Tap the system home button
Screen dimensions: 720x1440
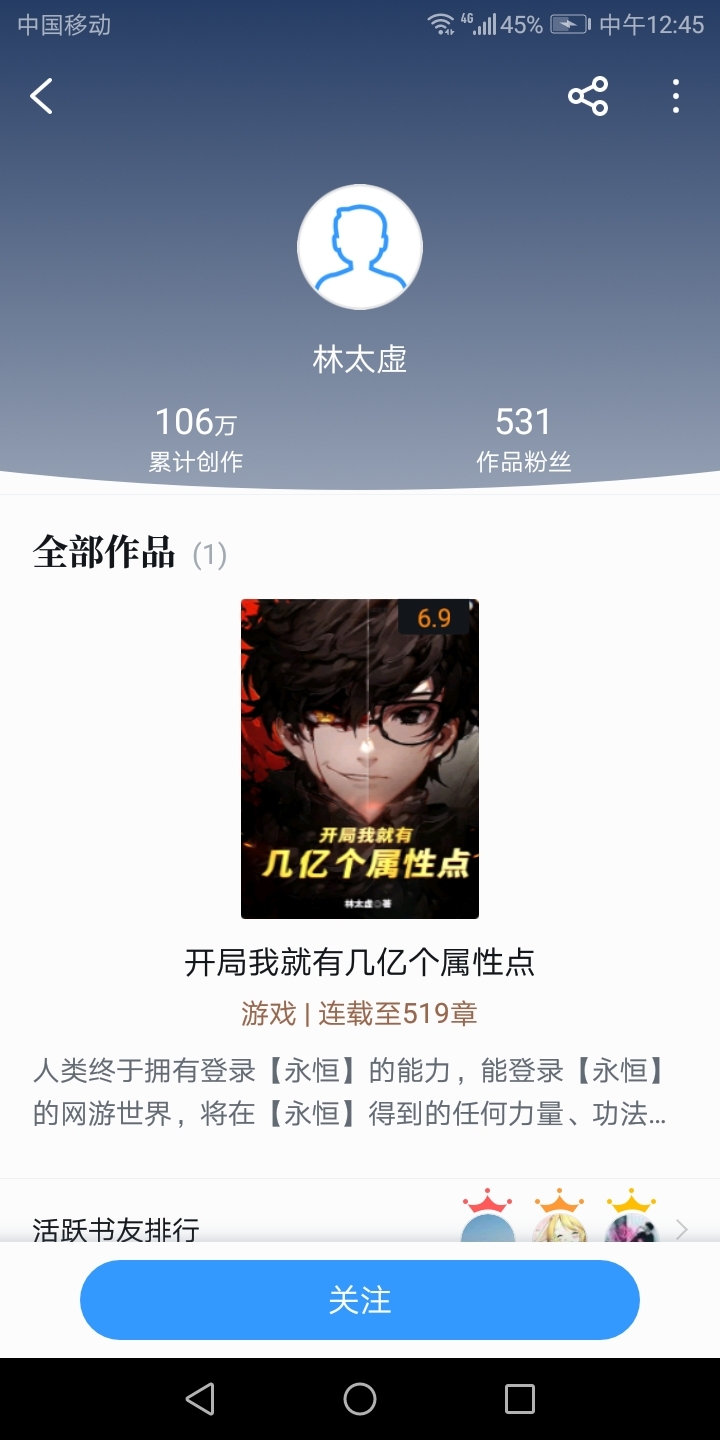click(x=360, y=1399)
